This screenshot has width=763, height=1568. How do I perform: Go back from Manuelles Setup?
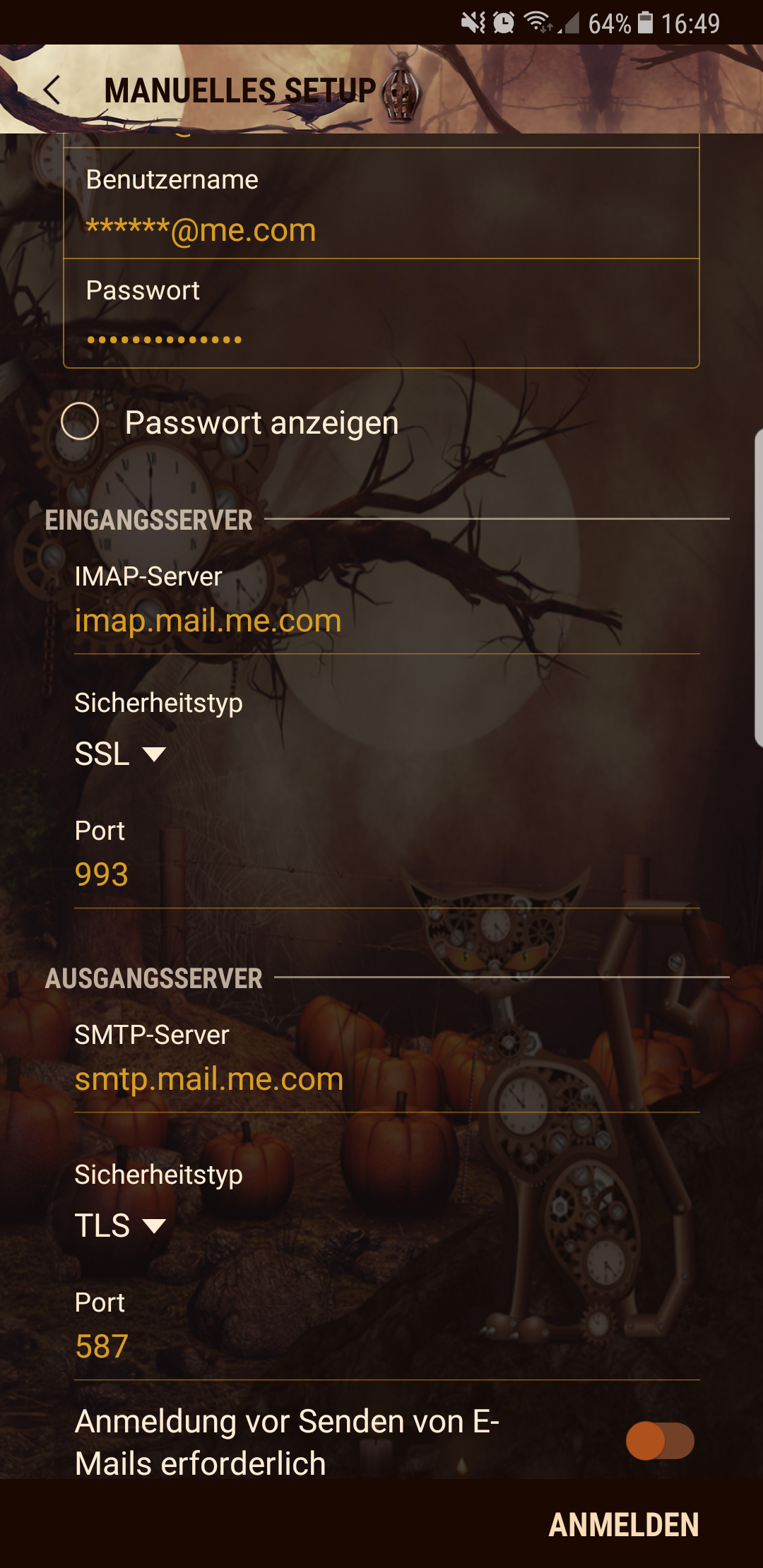52,90
